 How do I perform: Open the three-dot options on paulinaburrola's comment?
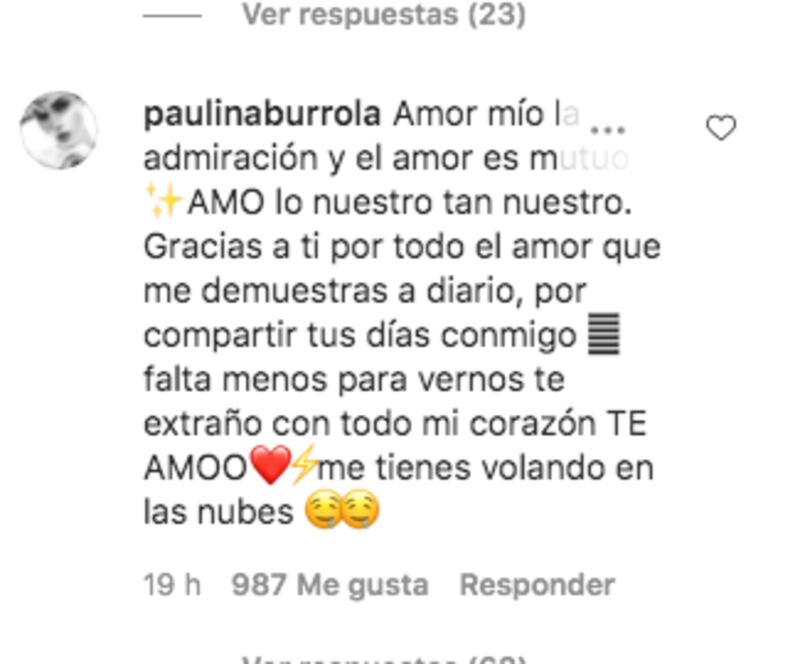[608, 130]
